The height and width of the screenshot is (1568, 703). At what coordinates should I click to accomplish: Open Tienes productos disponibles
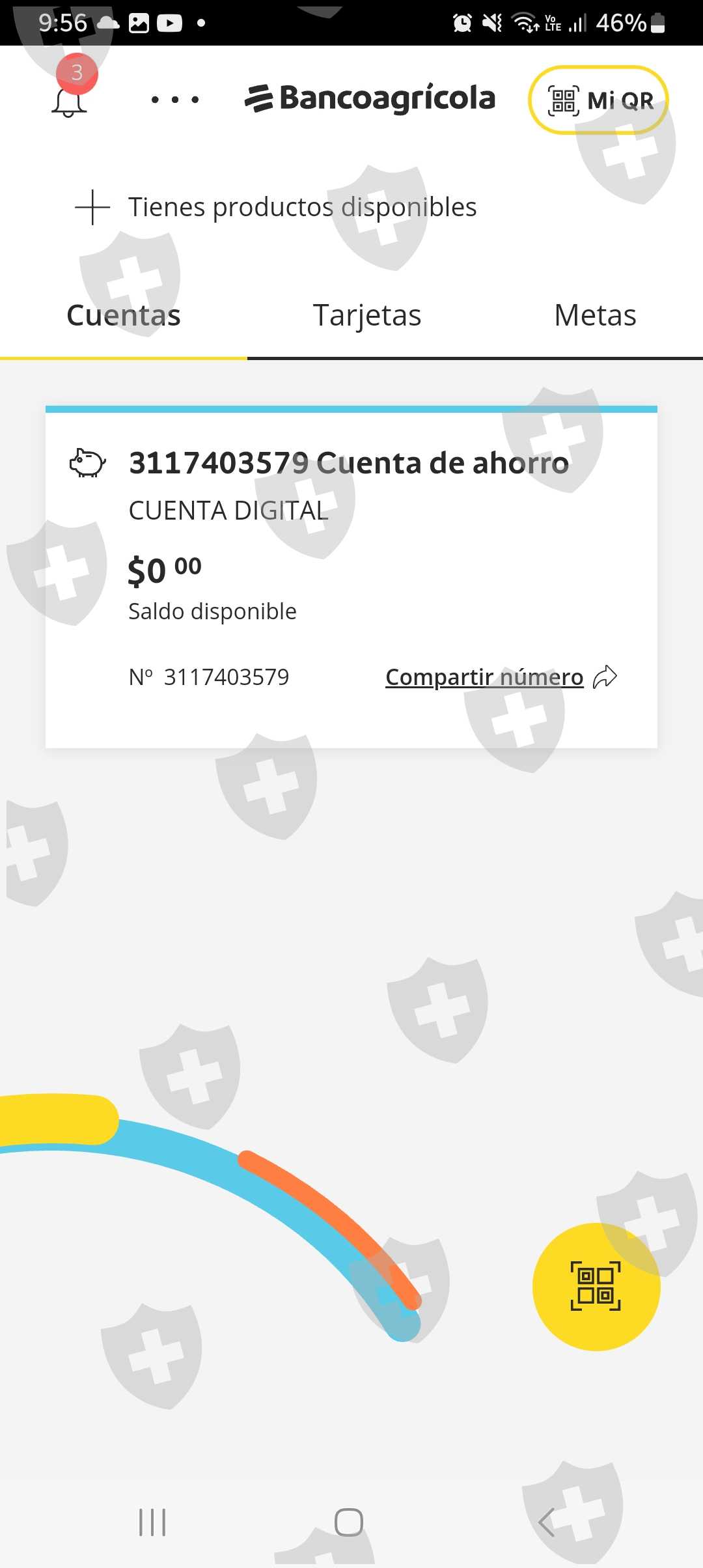click(x=276, y=207)
